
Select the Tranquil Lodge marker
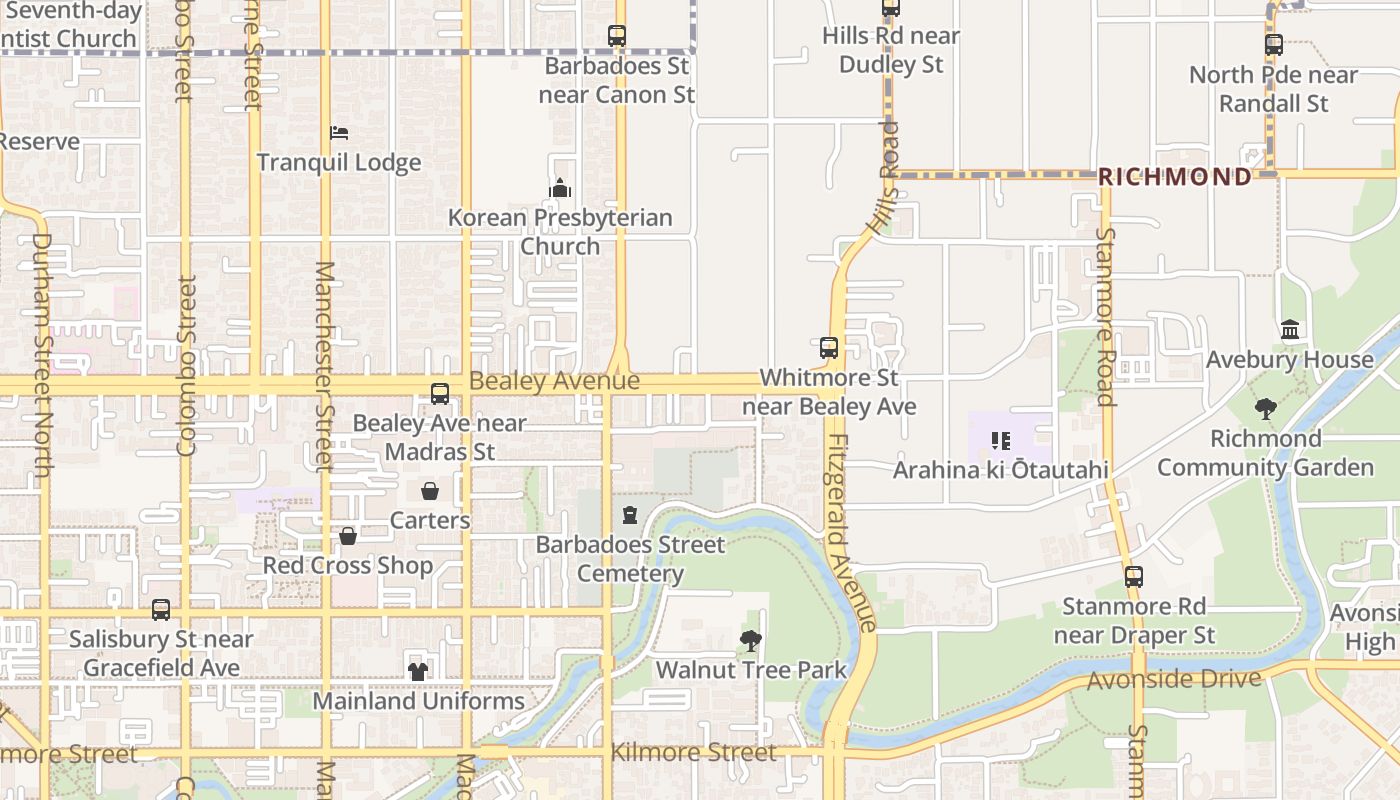coord(339,133)
